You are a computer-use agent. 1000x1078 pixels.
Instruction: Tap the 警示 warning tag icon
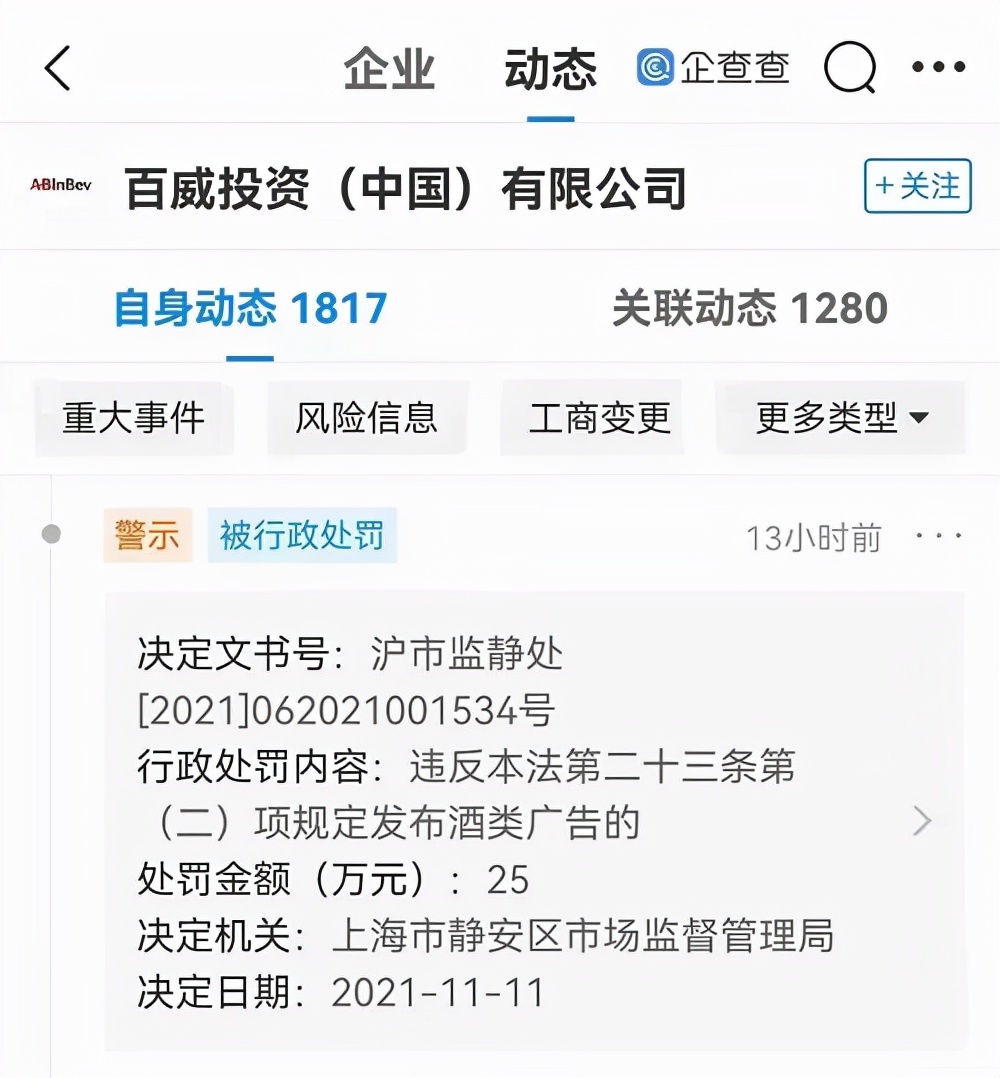tap(147, 536)
